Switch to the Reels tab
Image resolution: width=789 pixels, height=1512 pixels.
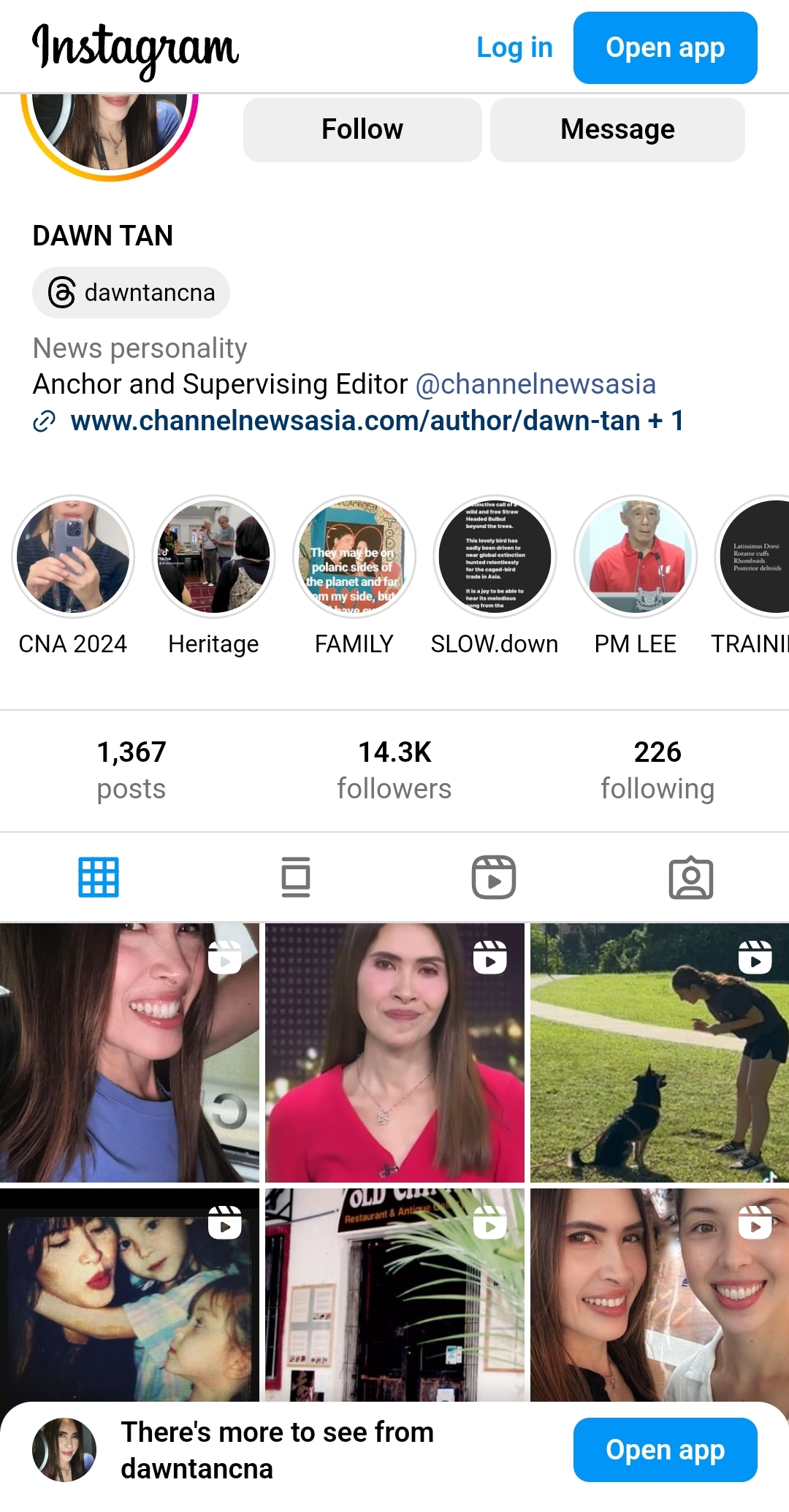(x=494, y=877)
